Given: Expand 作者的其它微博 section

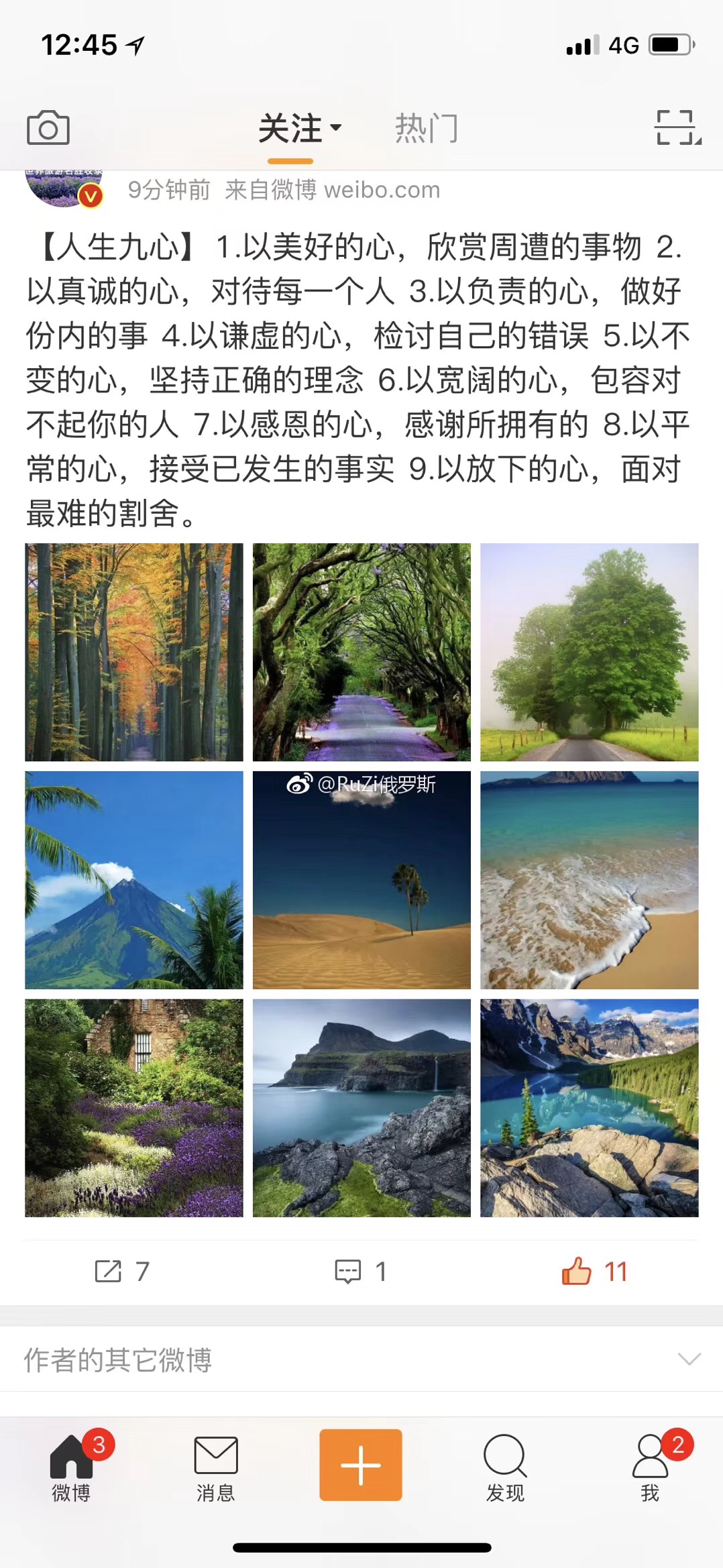Looking at the screenshot, I should point(689,1359).
